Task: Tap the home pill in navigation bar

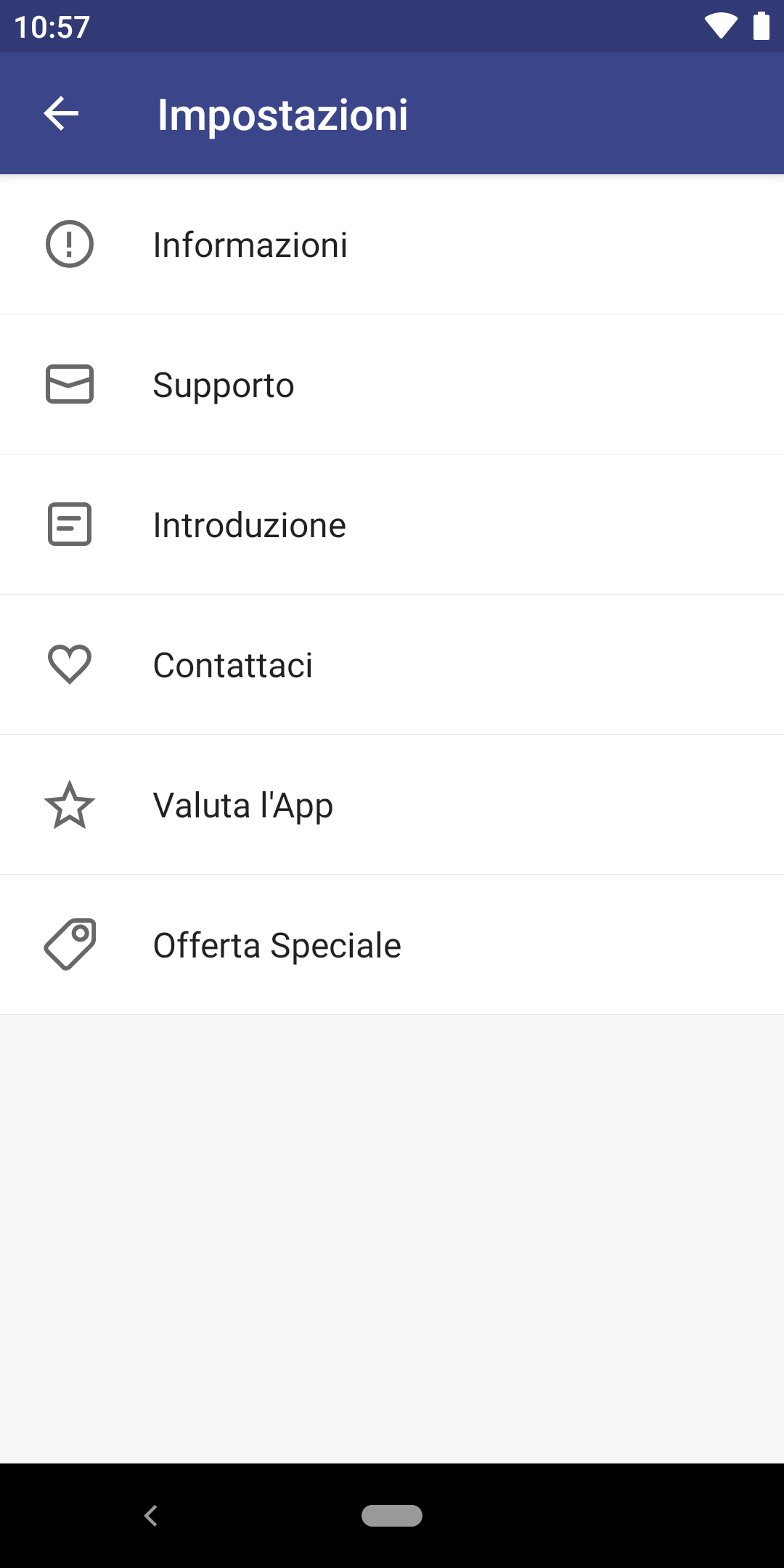Action: [392, 1516]
